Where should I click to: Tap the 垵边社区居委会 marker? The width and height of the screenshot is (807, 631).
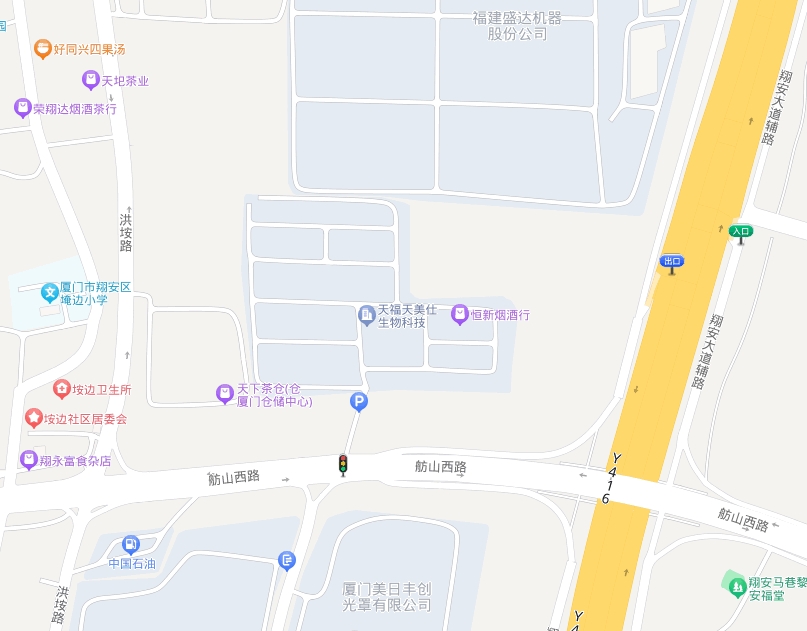(x=33, y=417)
